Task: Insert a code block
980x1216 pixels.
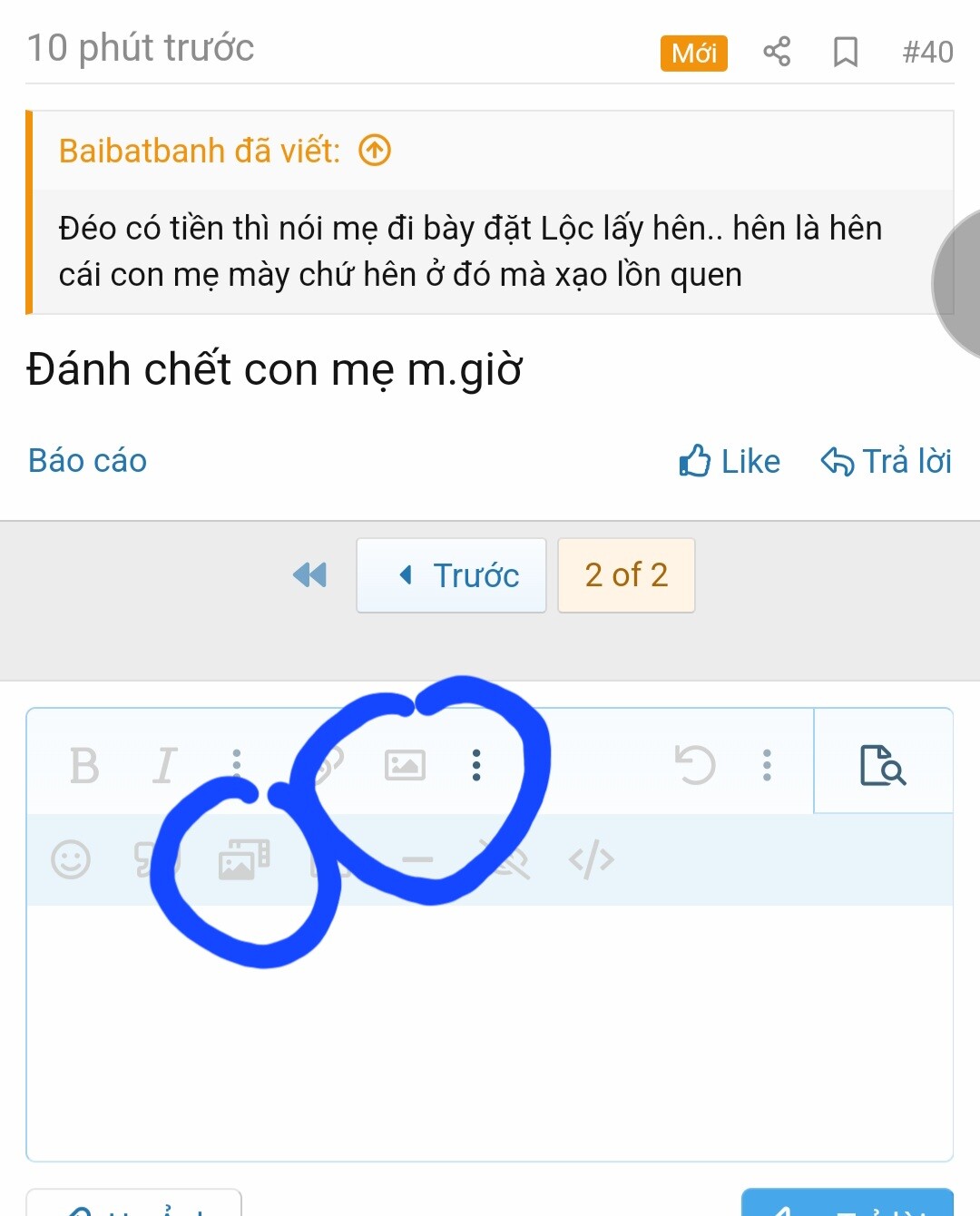Action: (x=591, y=859)
